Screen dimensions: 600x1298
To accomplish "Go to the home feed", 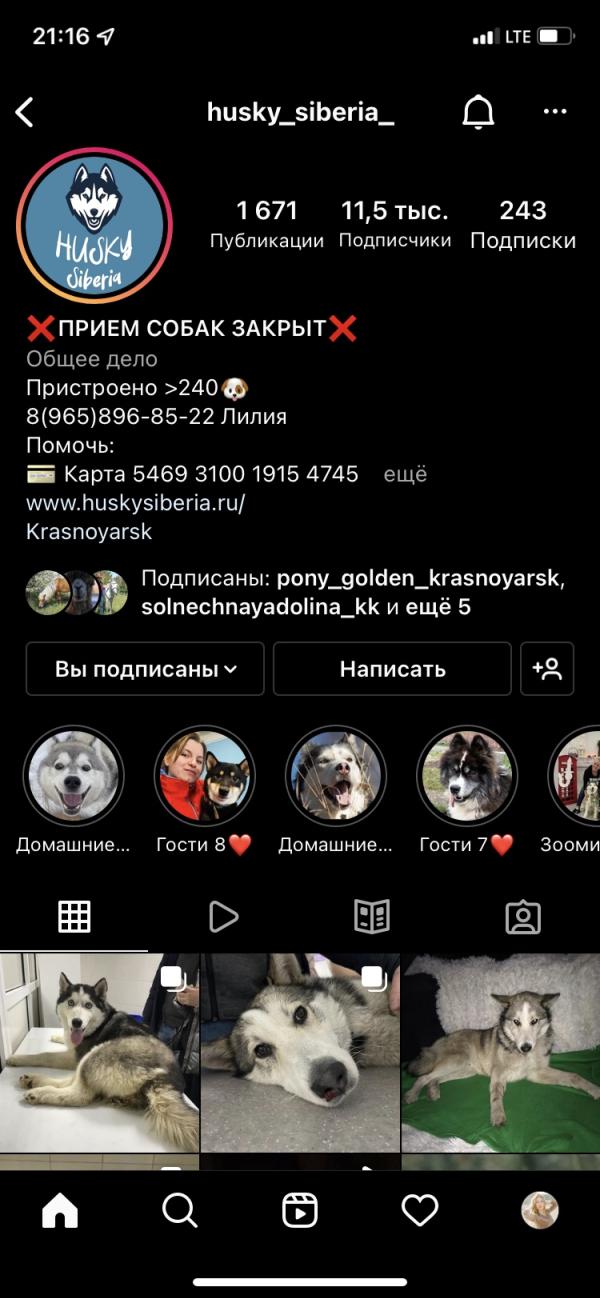I will pyautogui.click(x=60, y=1211).
